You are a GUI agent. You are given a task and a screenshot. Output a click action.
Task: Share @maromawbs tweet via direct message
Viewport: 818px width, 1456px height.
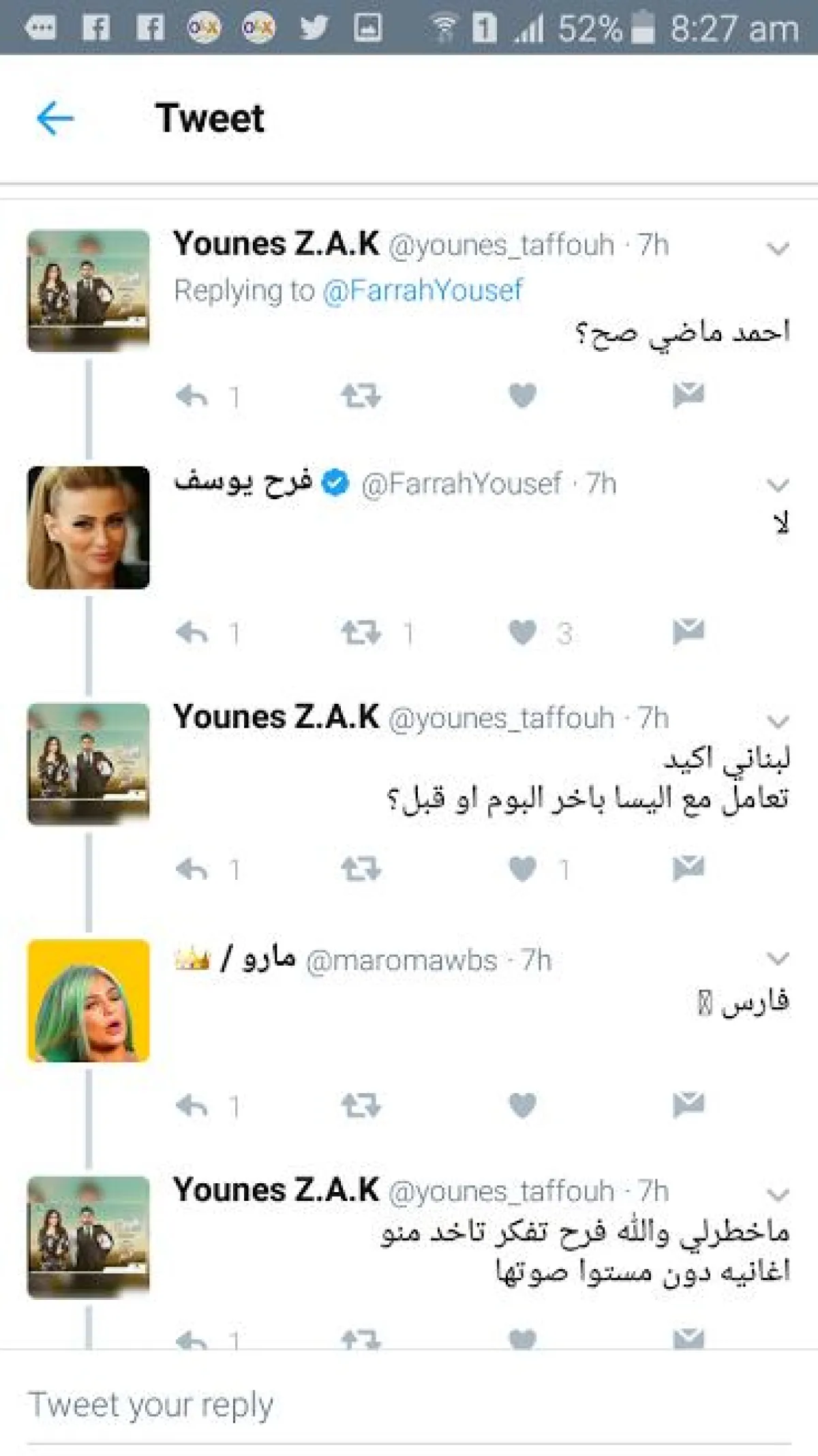pyautogui.click(x=688, y=1105)
